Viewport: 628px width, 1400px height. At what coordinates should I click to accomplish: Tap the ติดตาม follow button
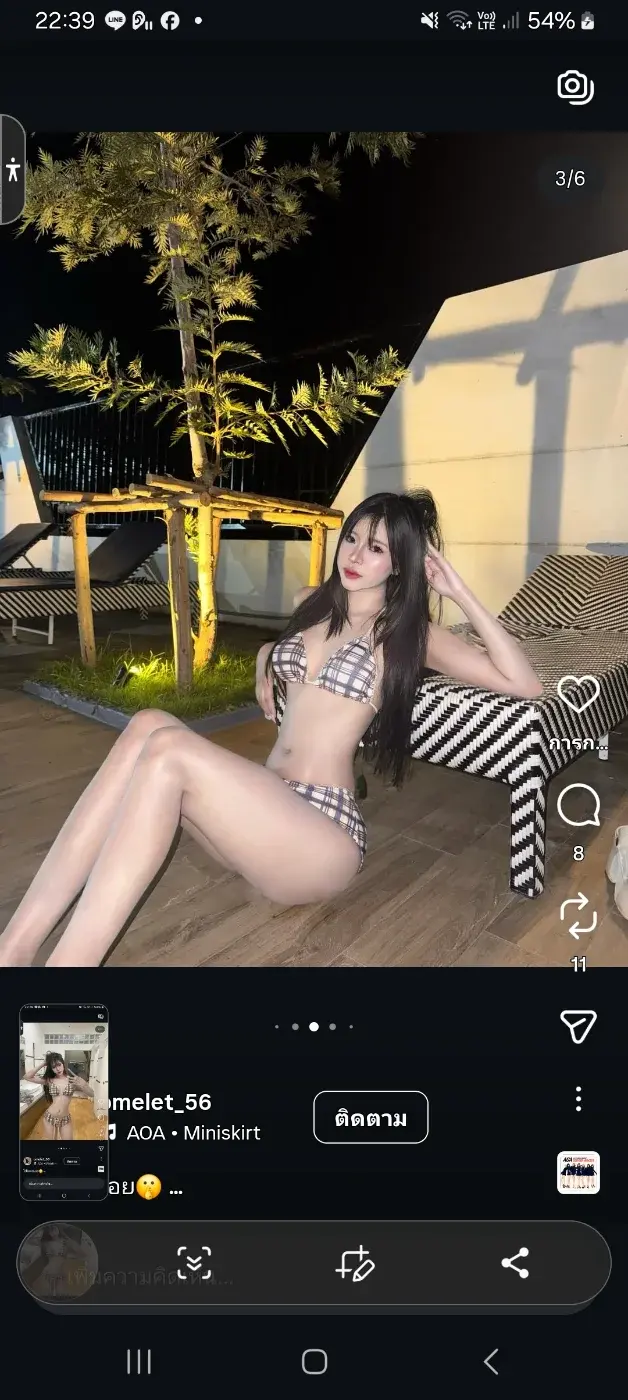click(x=370, y=1118)
